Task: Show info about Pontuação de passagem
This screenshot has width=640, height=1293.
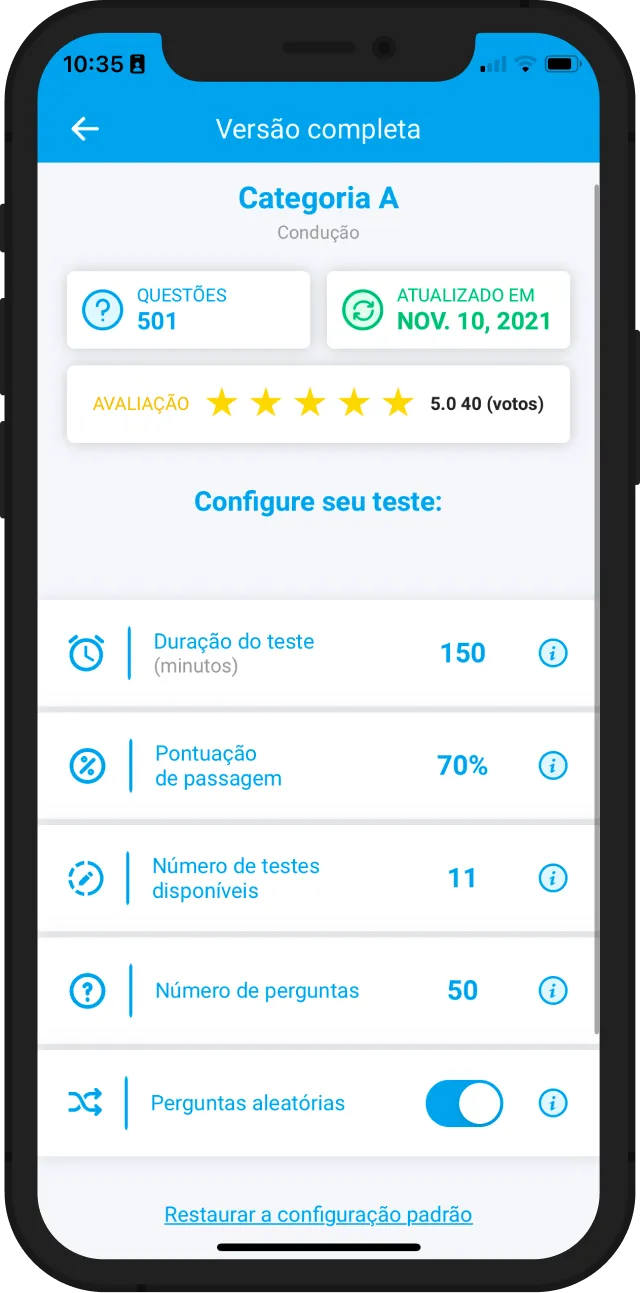Action: pos(552,766)
